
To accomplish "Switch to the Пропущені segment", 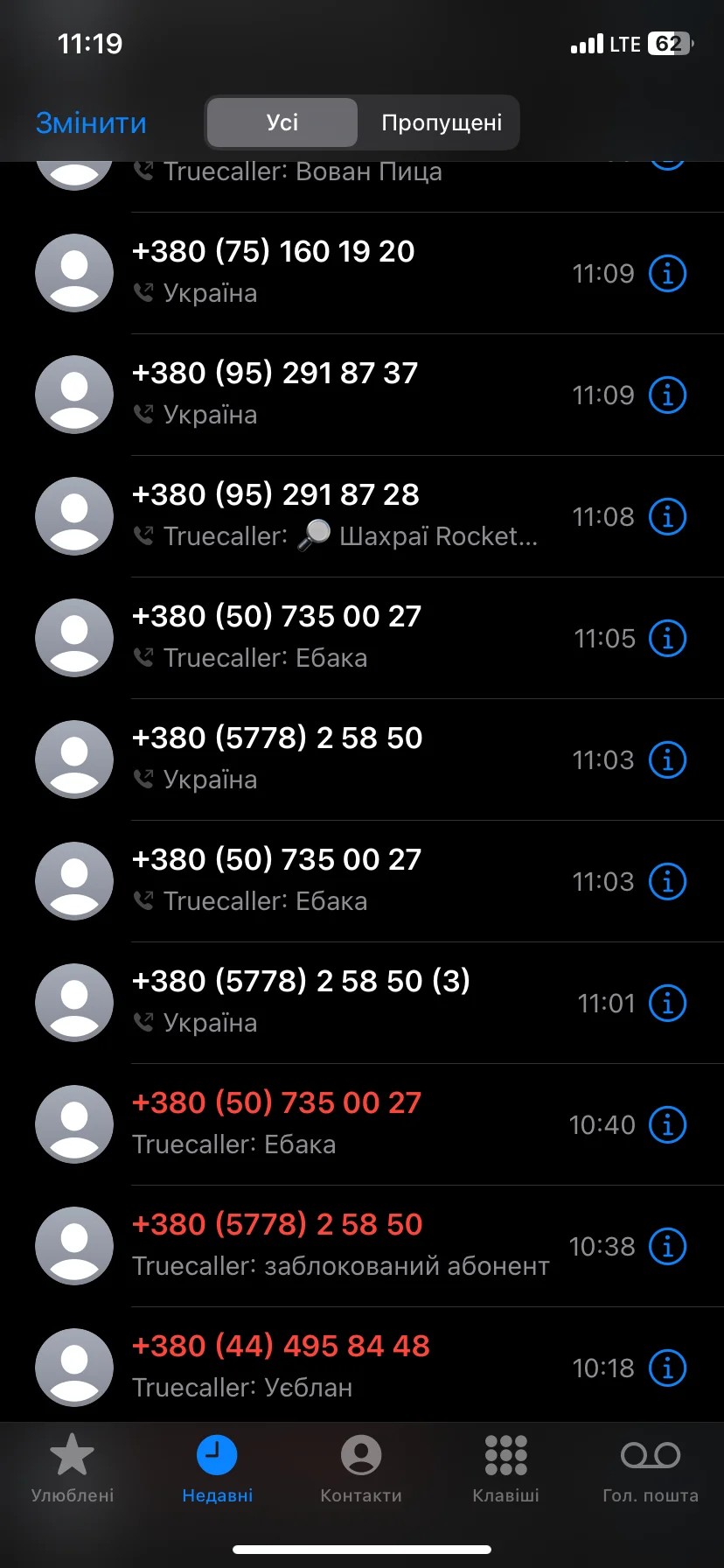I will pos(442,122).
